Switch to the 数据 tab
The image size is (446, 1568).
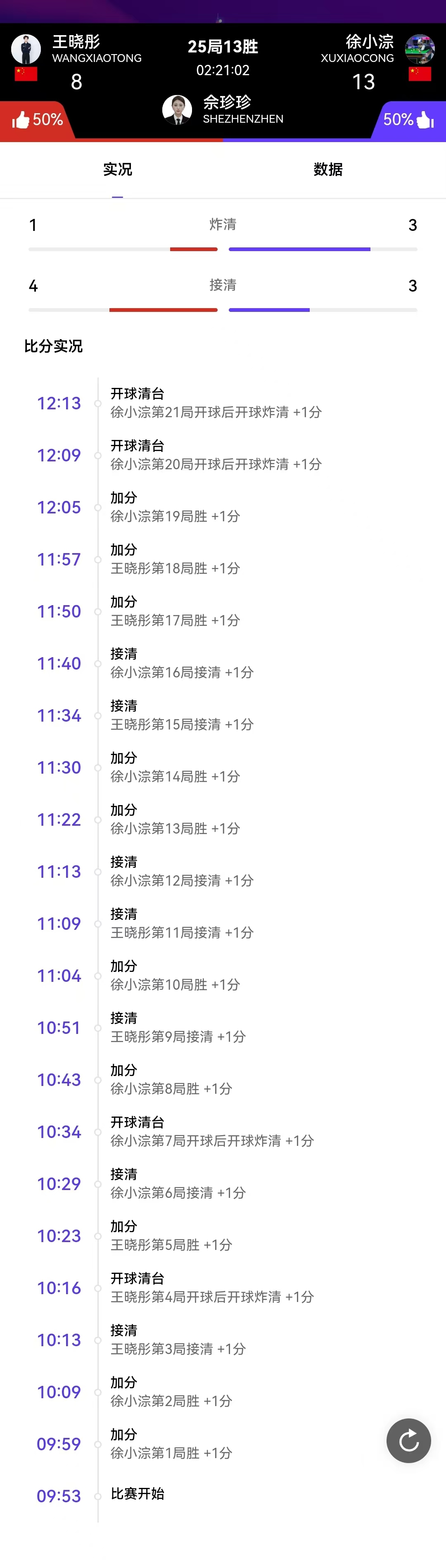[328, 169]
